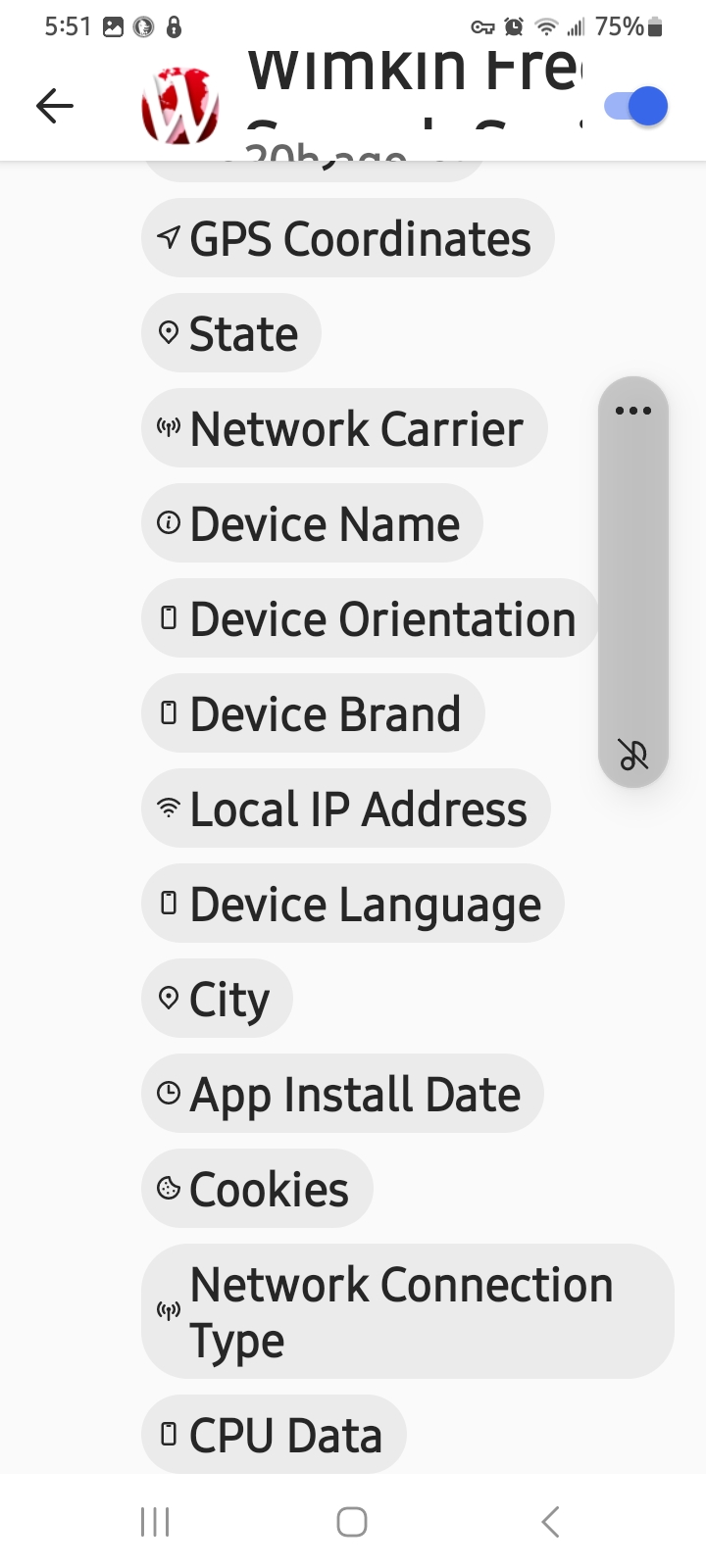This screenshot has height=1568, width=706.
Task: Go back using the arrow icon
Action: 55,106
